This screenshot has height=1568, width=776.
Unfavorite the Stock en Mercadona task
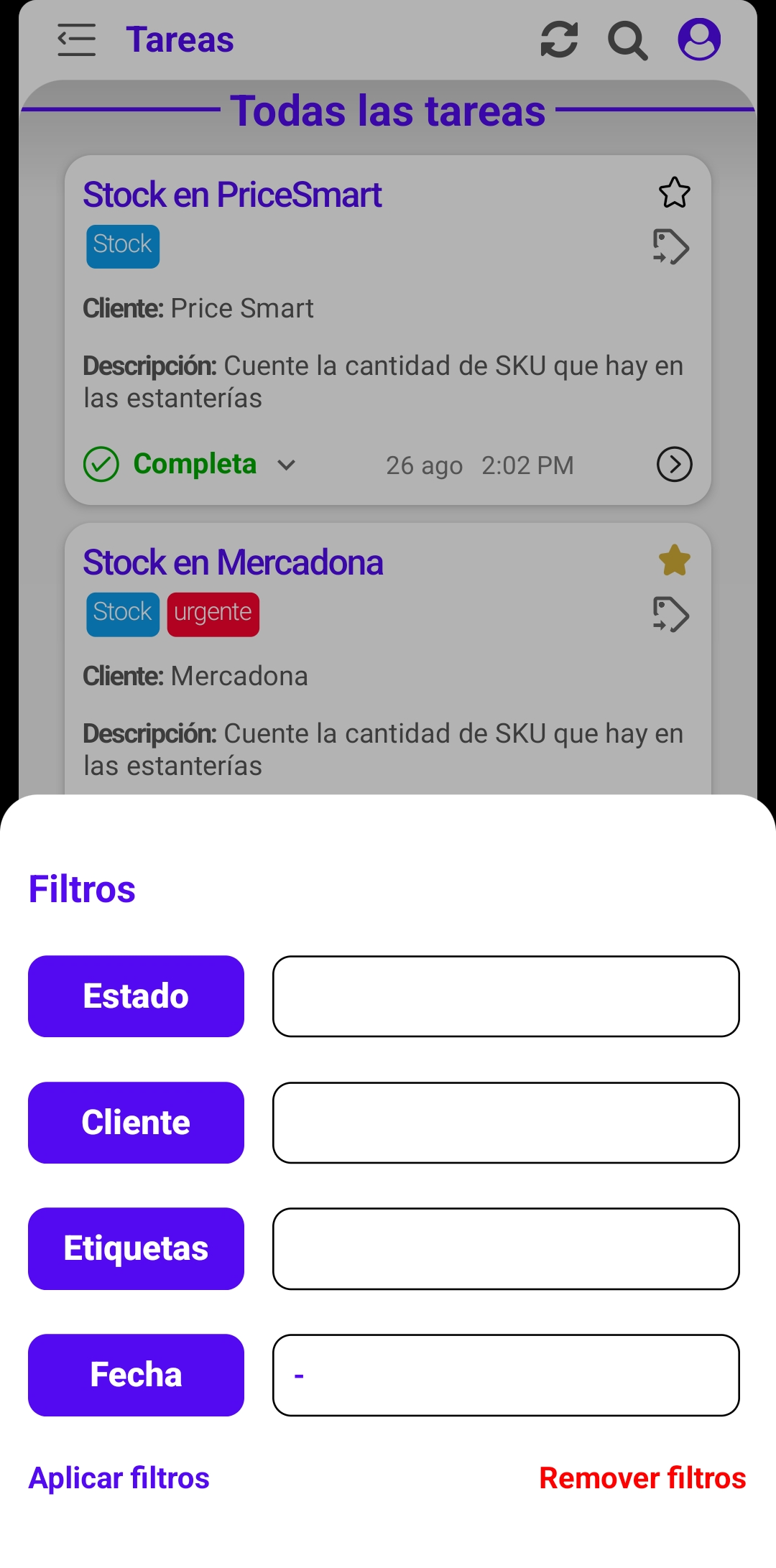pyautogui.click(x=674, y=560)
